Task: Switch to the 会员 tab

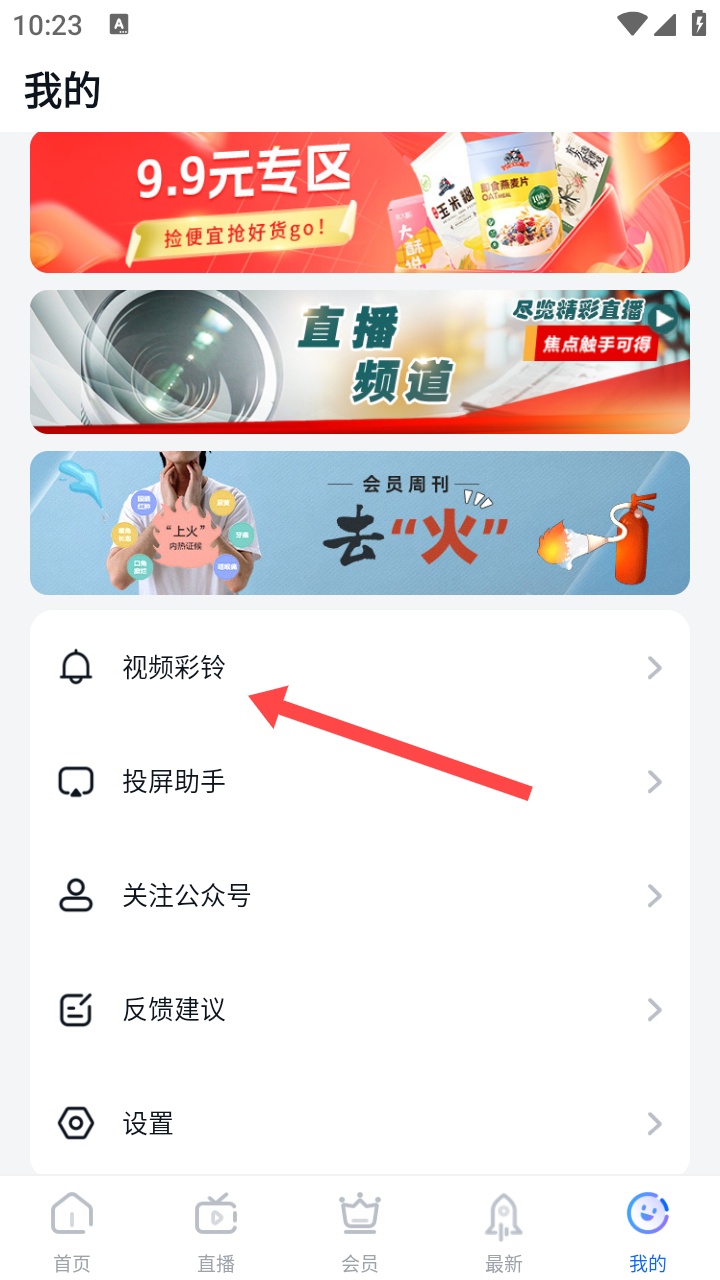Action: coord(360,1230)
